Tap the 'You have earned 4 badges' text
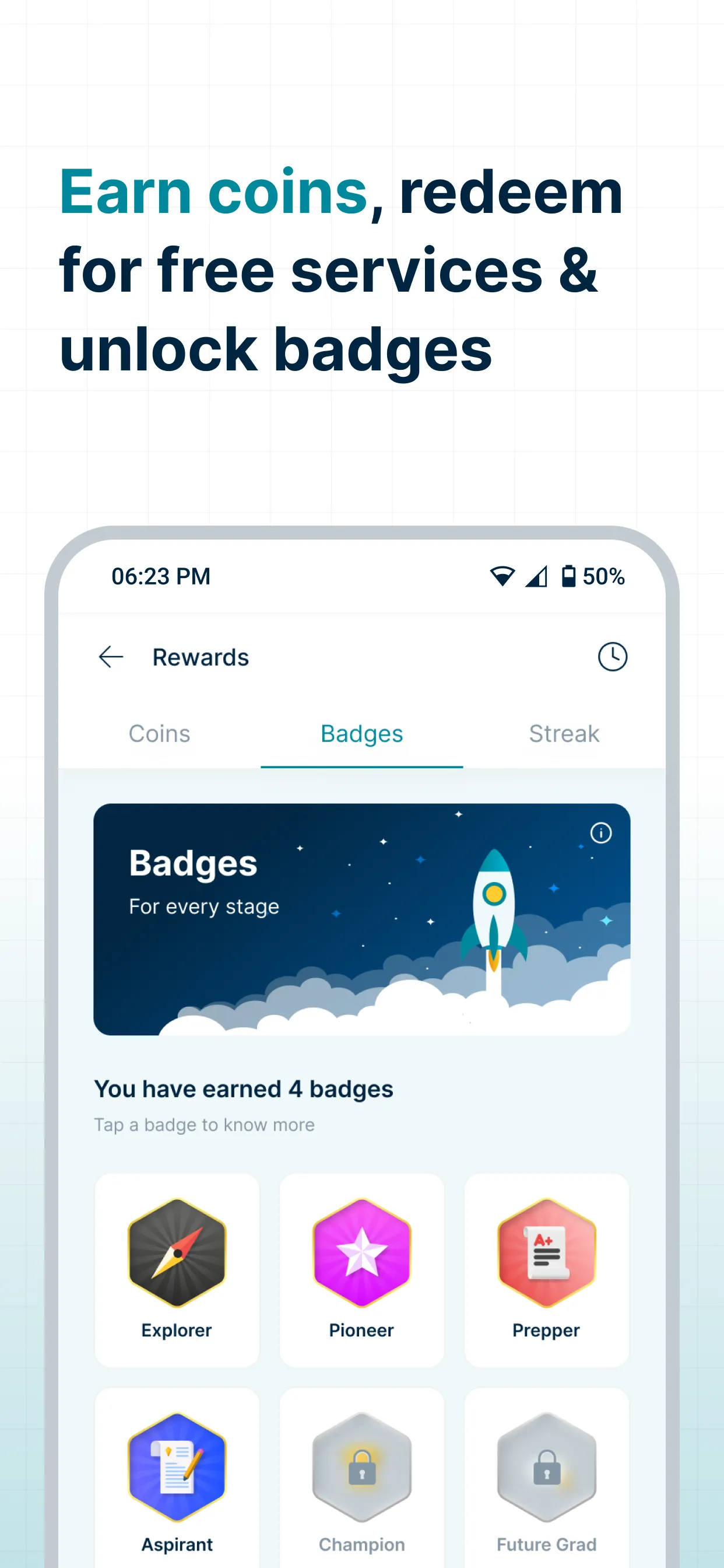 [243, 1089]
